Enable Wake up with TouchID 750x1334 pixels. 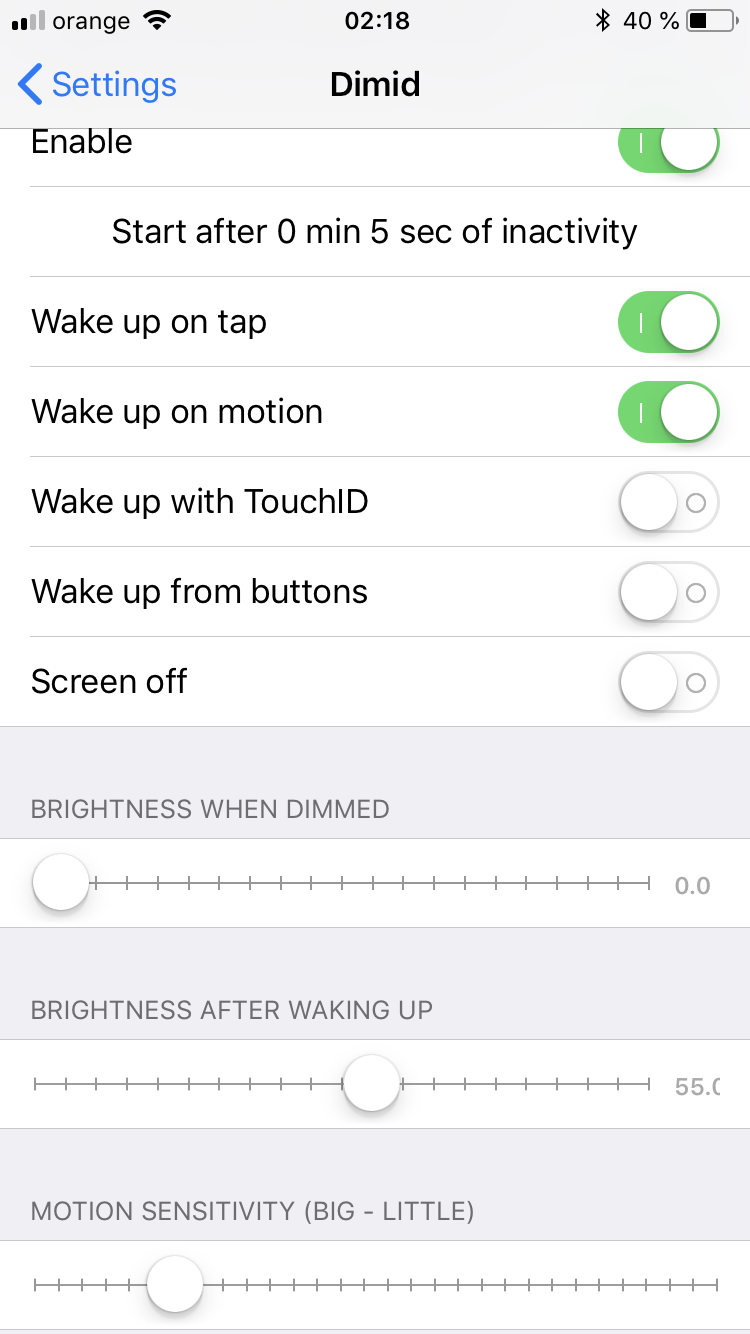click(x=667, y=502)
